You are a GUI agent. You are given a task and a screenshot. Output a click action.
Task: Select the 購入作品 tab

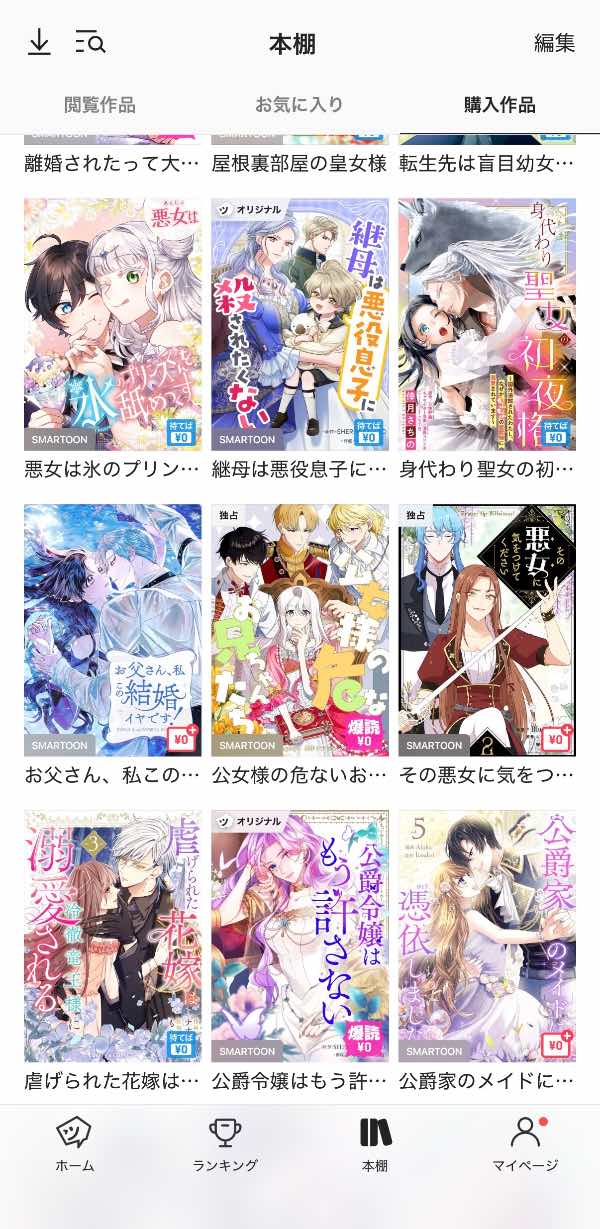point(499,105)
